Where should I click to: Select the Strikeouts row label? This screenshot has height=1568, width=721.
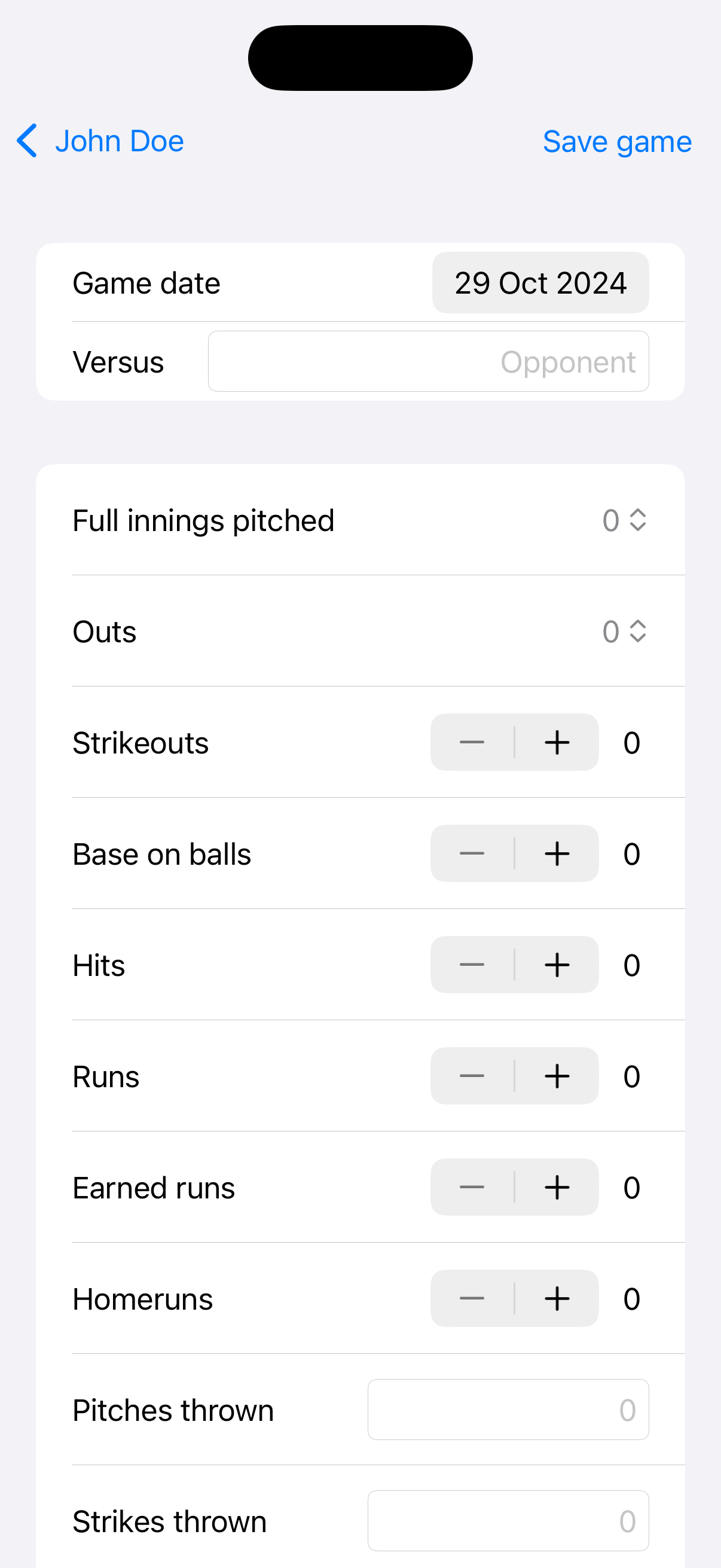click(140, 743)
